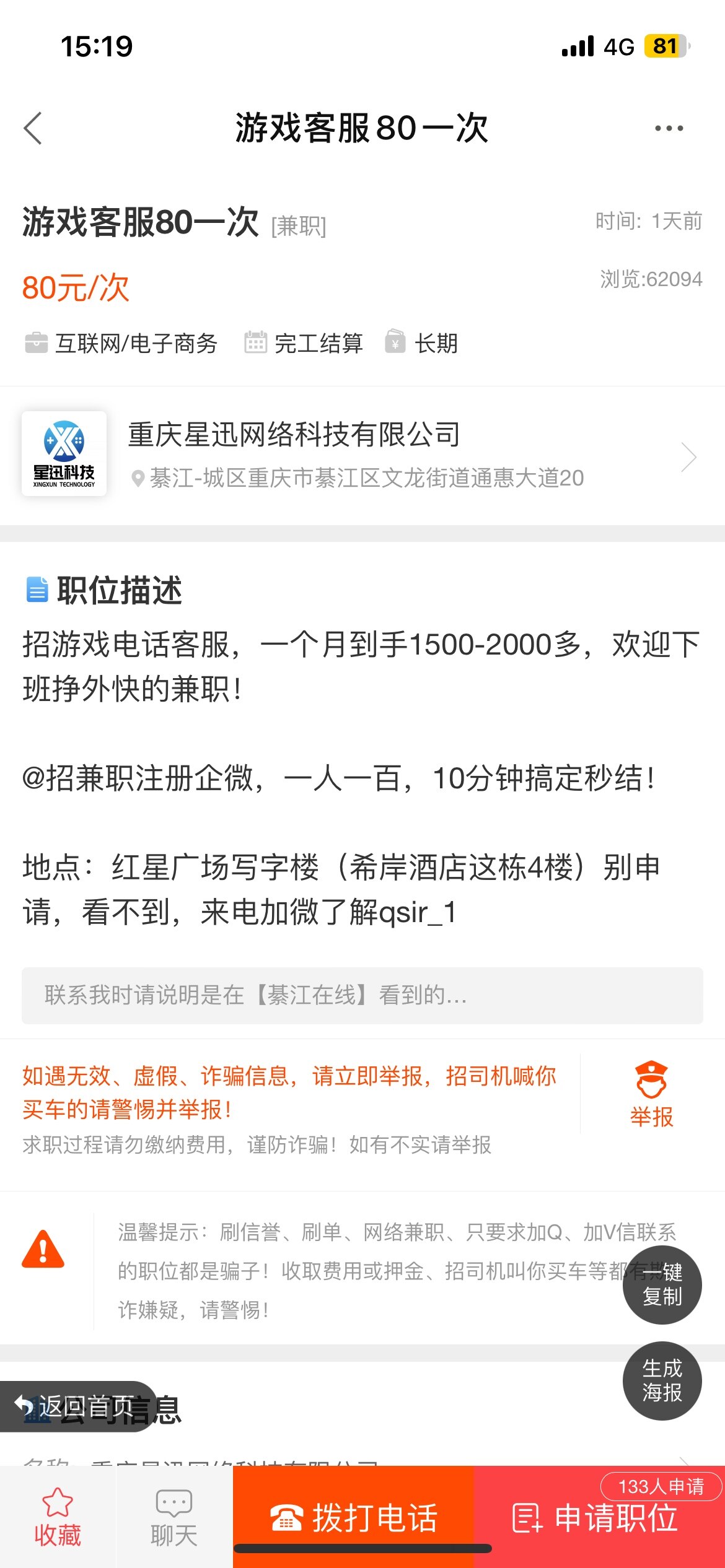Apply using 申请职位

pos(596,1518)
